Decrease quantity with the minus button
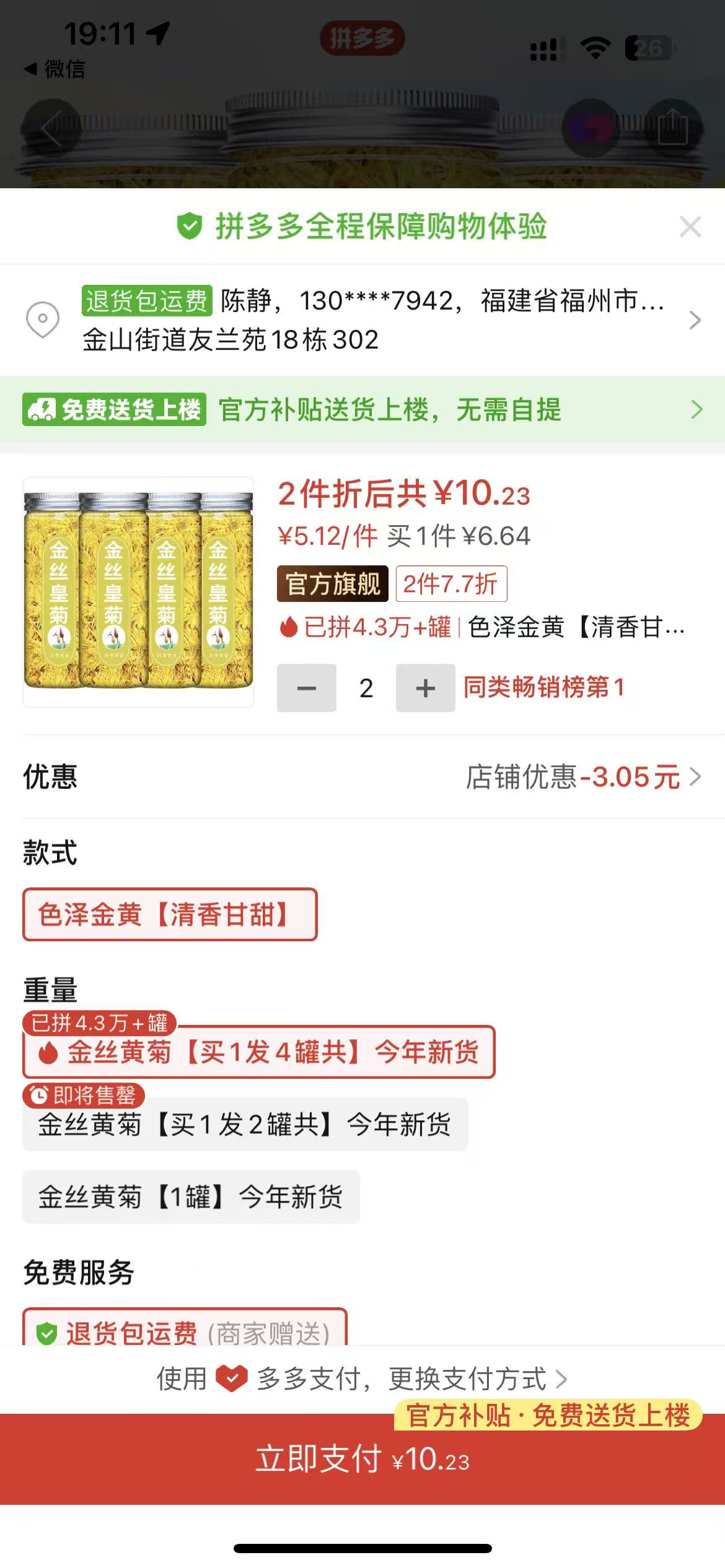725x1568 pixels. 307,688
